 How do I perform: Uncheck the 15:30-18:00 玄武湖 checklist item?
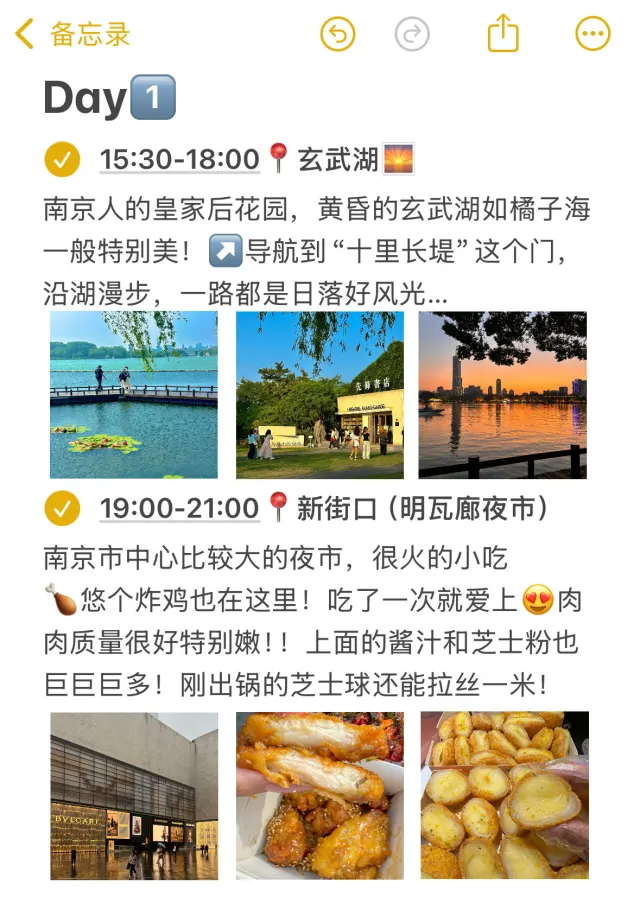pos(63,158)
